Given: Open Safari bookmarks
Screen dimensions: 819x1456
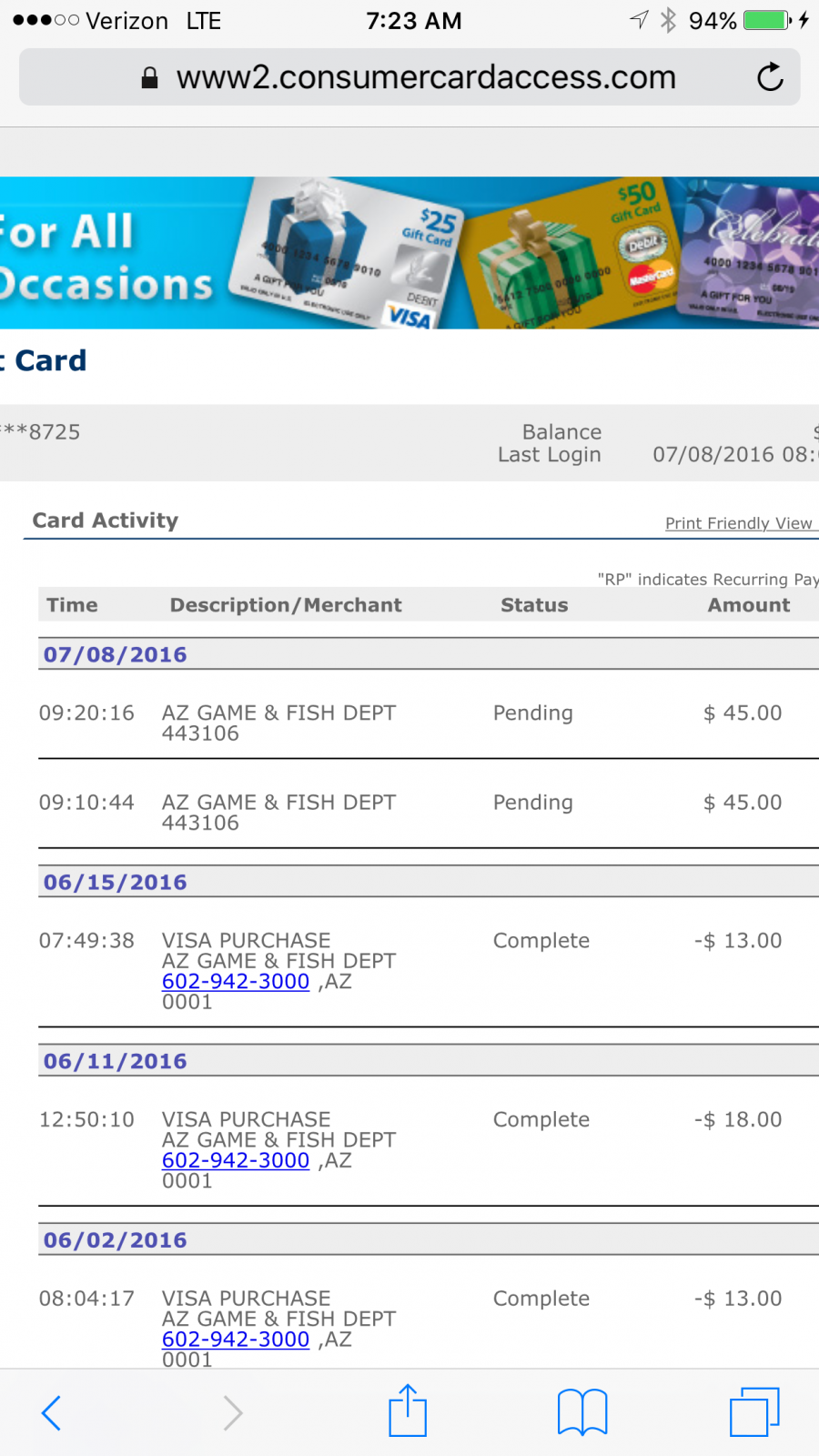Looking at the screenshot, I should click(x=582, y=1412).
